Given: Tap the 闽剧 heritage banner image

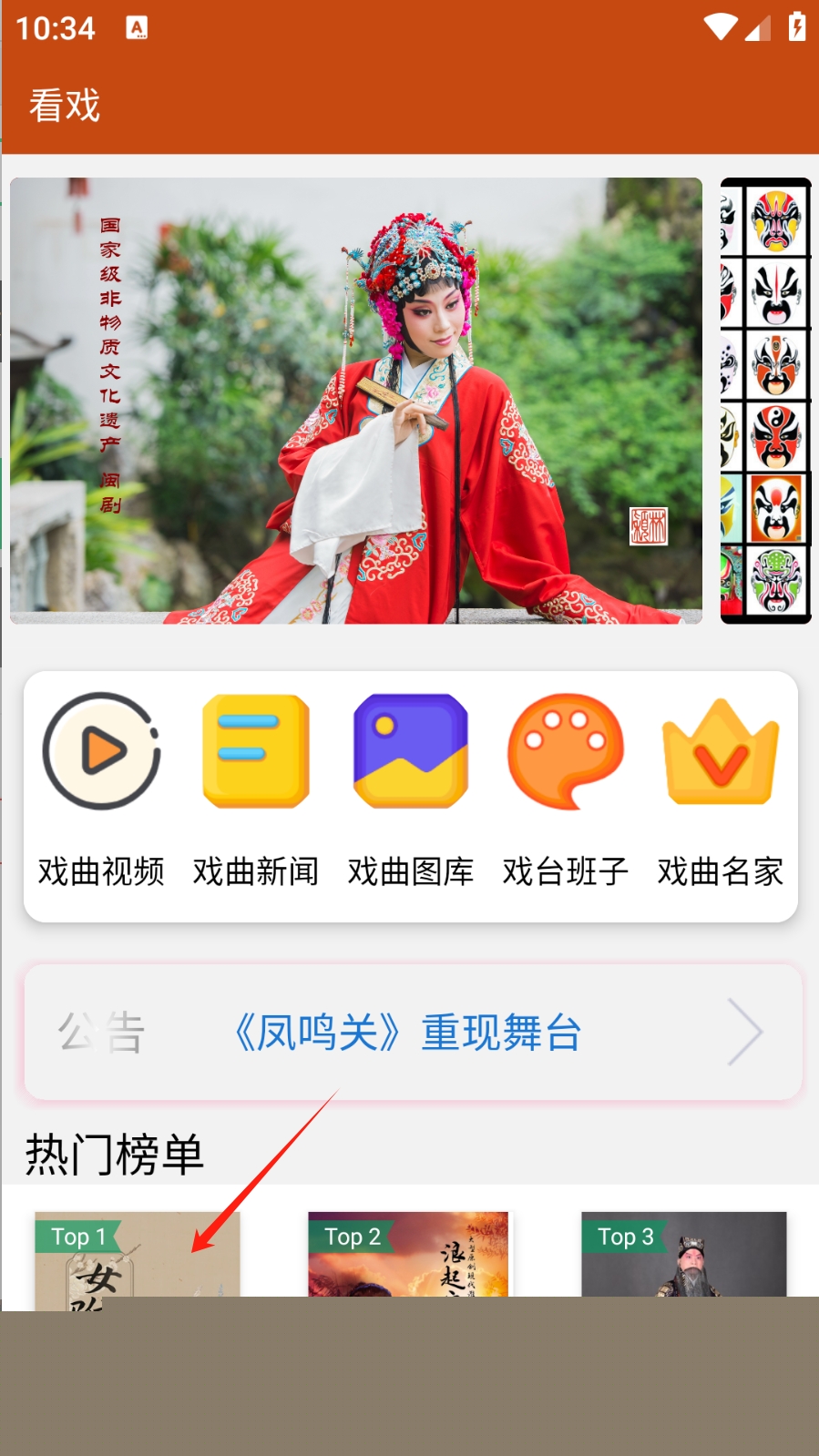Looking at the screenshot, I should click(x=355, y=401).
